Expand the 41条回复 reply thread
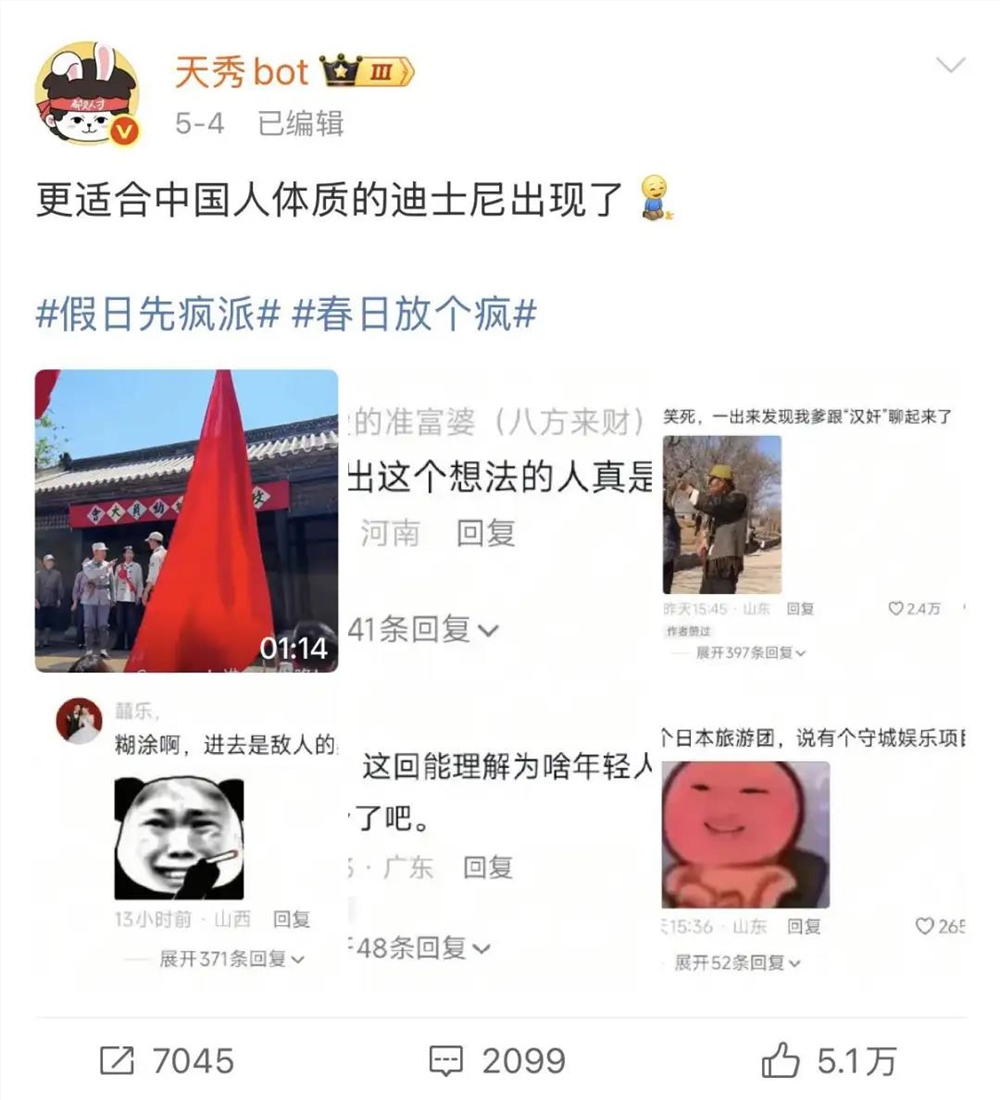Image resolution: width=1000 pixels, height=1100 pixels. tap(420, 629)
